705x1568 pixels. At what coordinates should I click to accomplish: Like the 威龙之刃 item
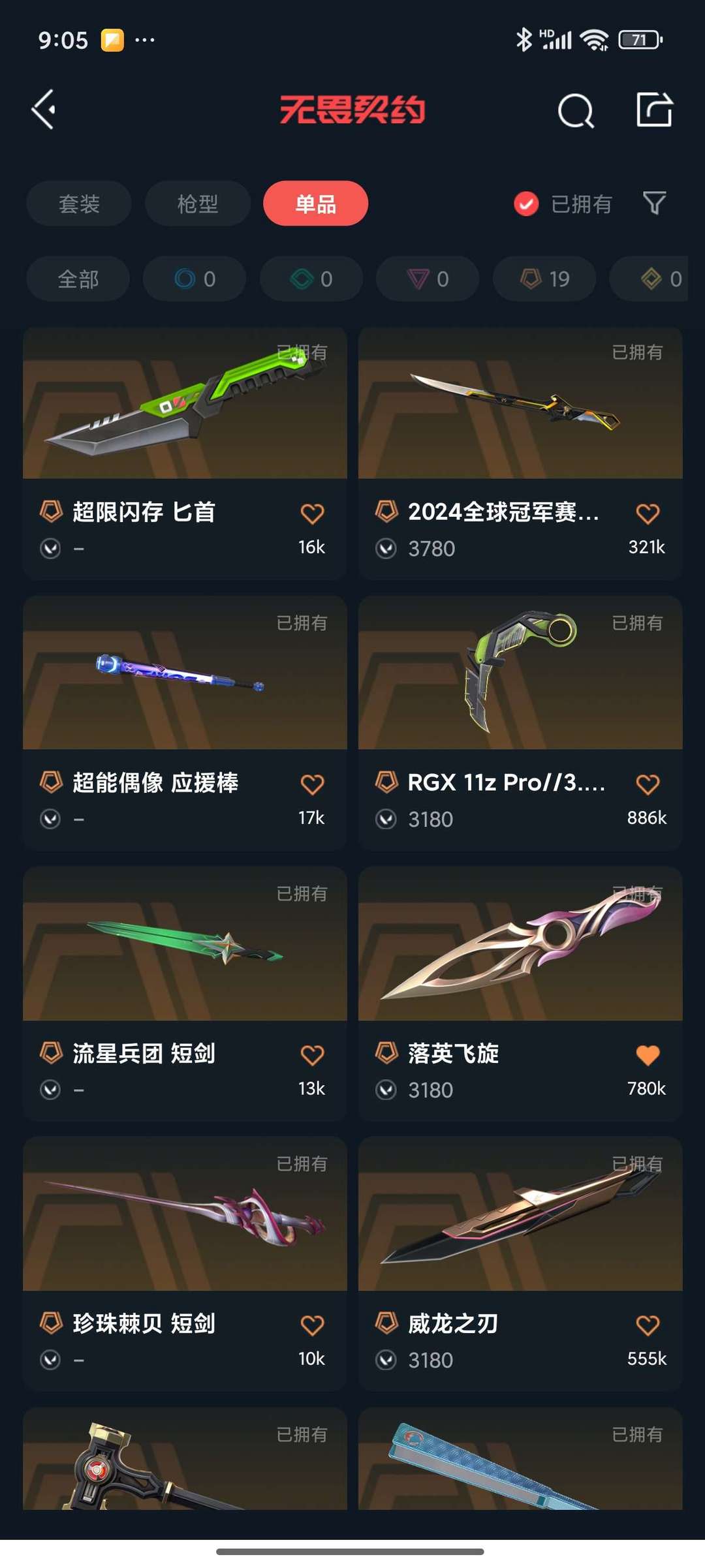(x=648, y=1325)
